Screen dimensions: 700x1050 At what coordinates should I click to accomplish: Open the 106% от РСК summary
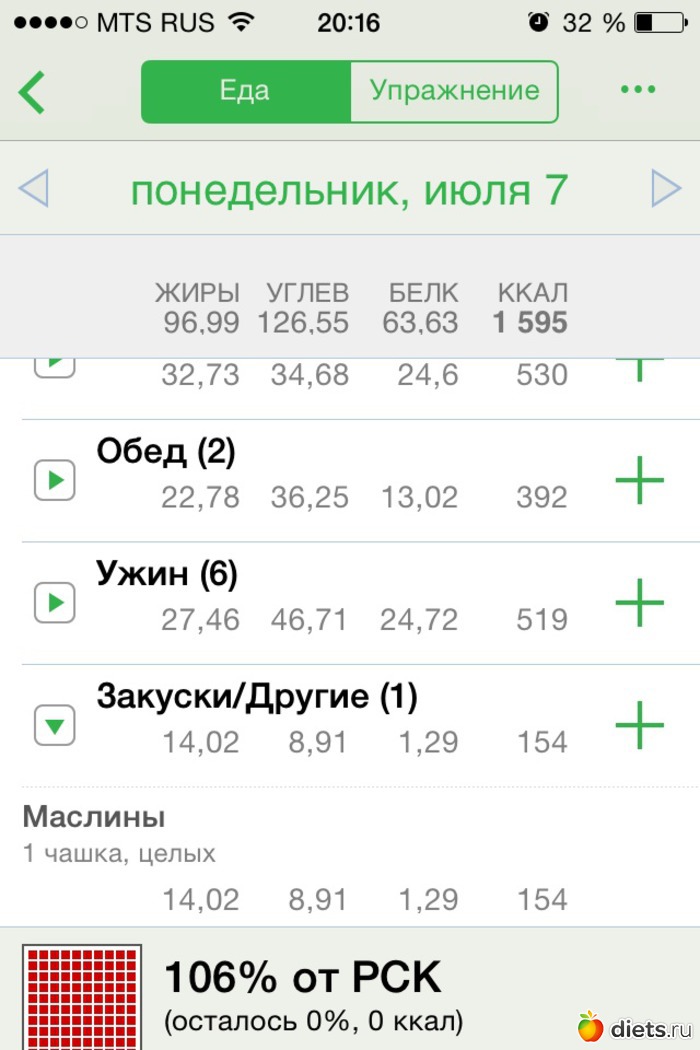click(x=300, y=992)
